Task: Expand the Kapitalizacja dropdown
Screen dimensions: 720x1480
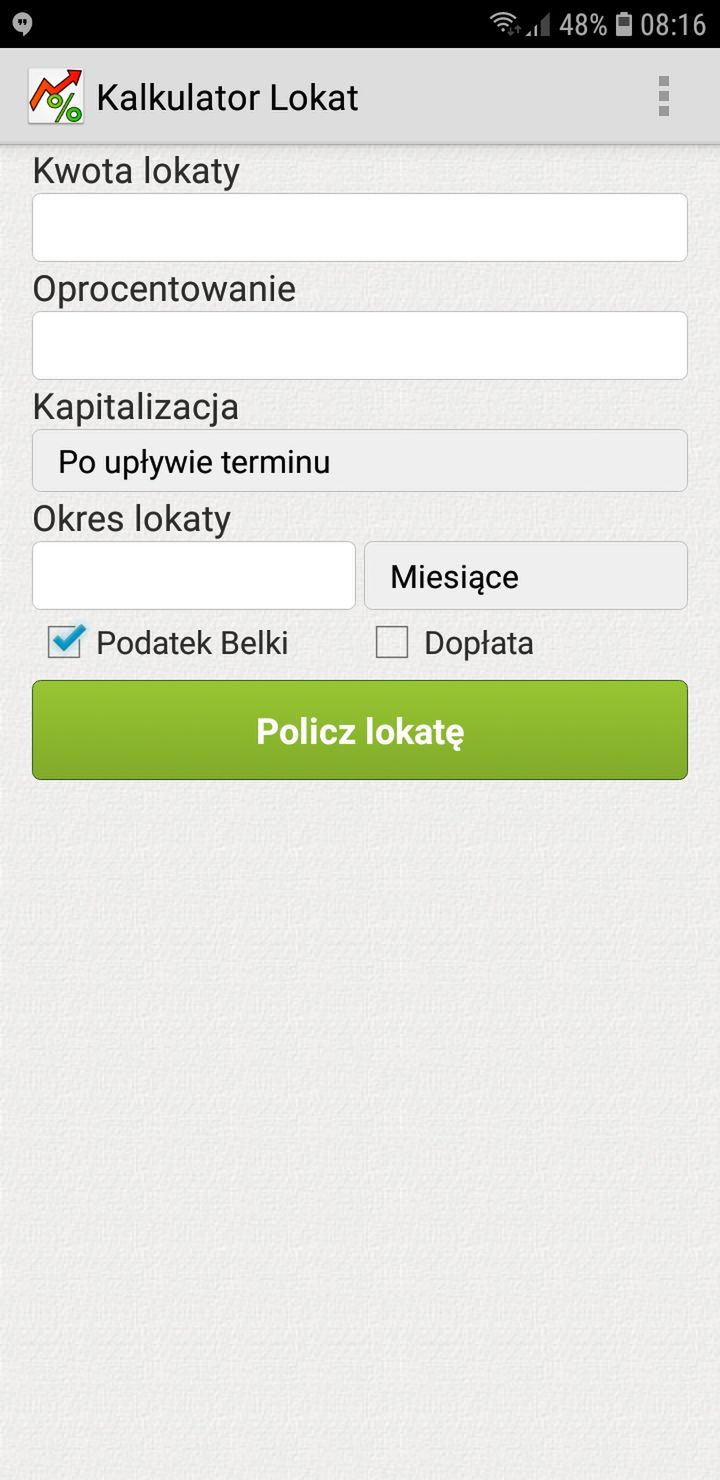Action: (360, 461)
